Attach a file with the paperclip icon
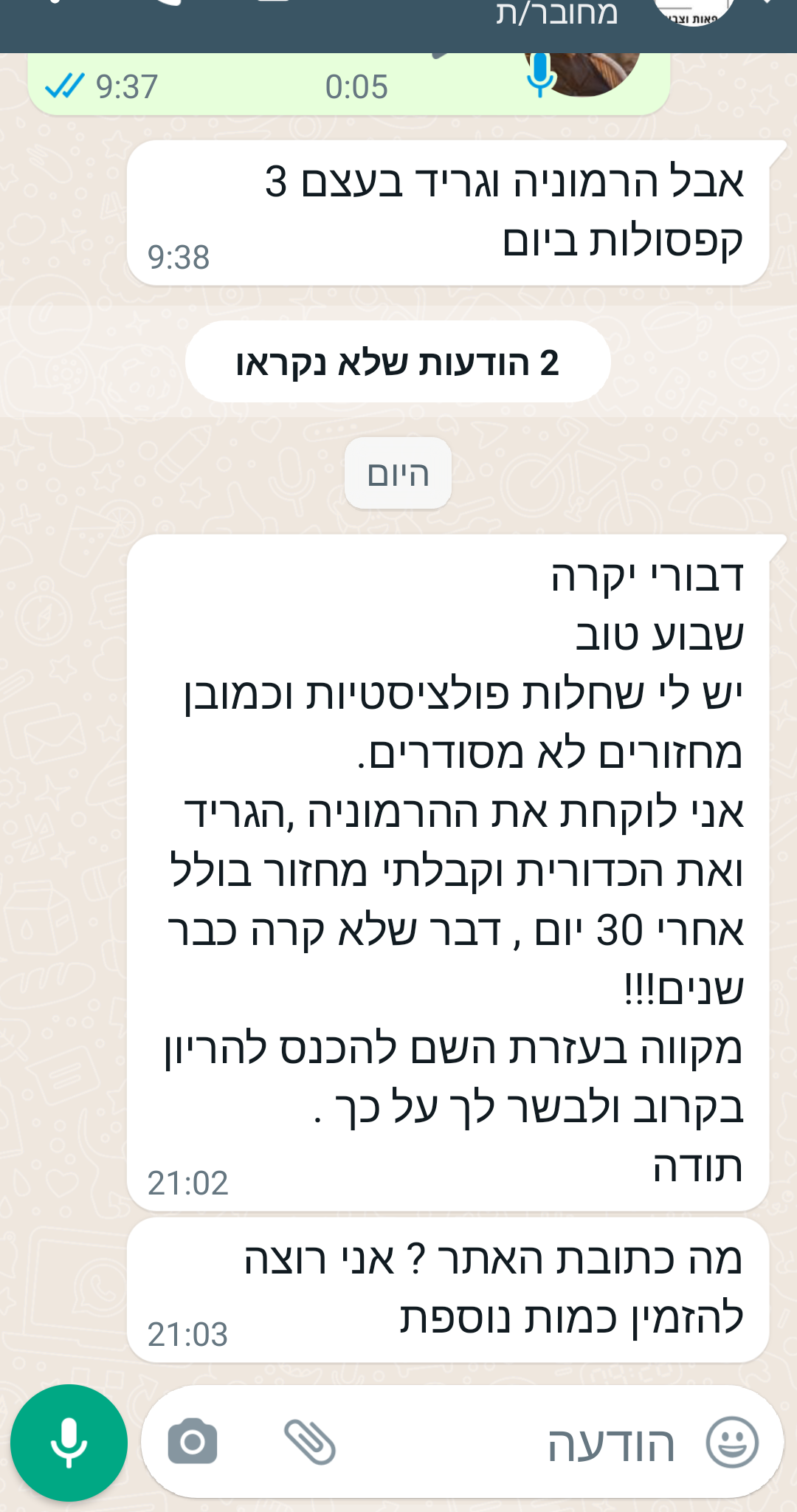This screenshot has height=1512, width=797. click(x=310, y=1442)
